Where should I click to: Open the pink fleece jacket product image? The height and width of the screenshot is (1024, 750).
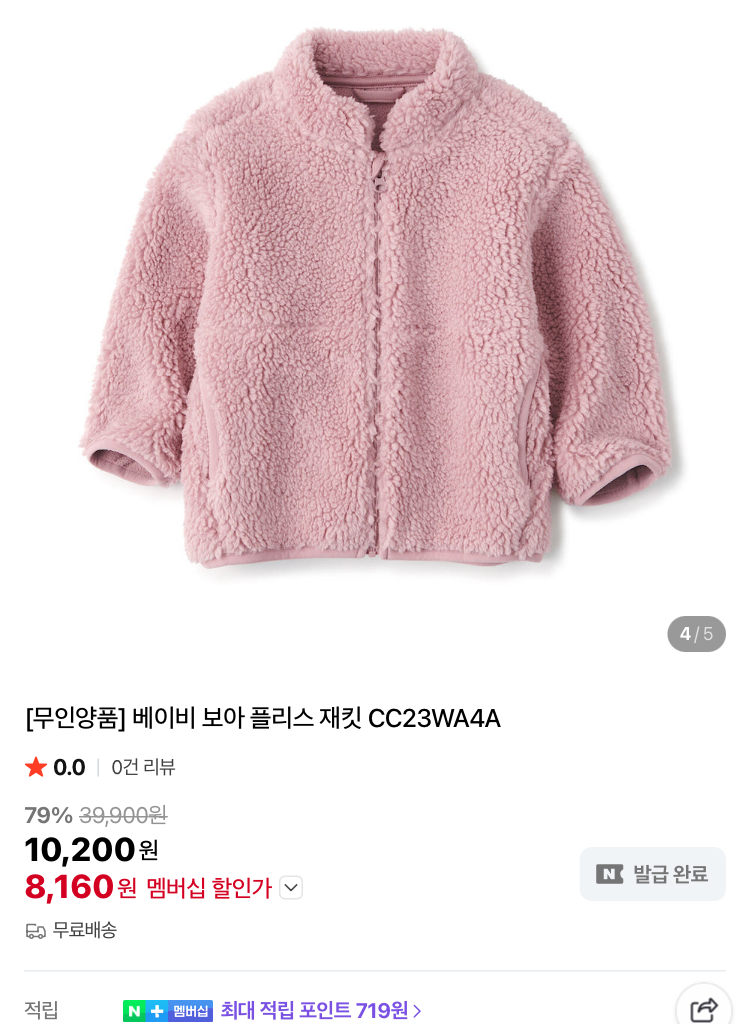[x=375, y=300]
